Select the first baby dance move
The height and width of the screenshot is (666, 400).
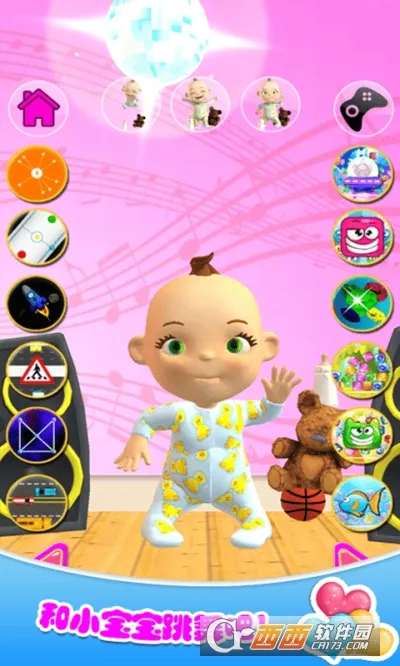[131, 104]
